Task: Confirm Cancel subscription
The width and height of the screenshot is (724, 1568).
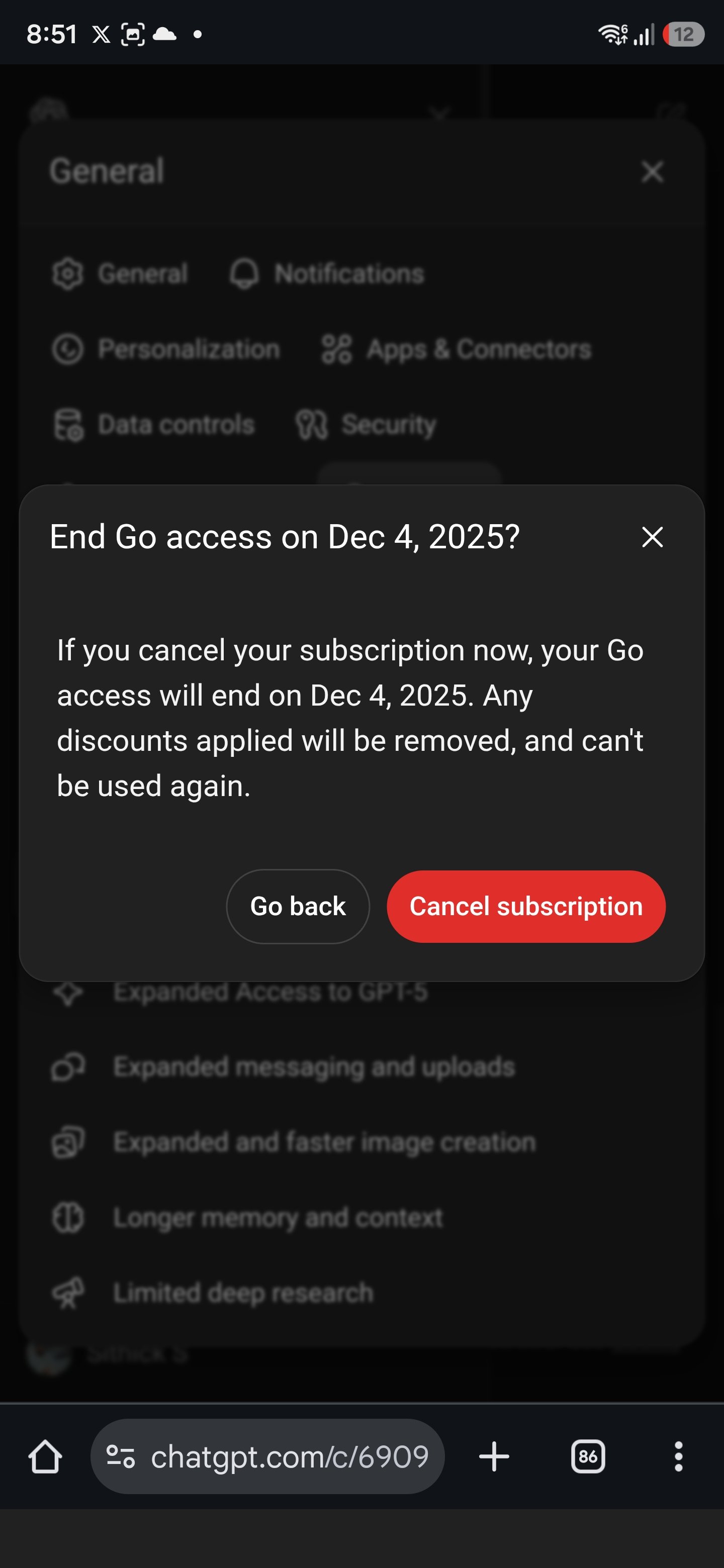Action: 525,906
